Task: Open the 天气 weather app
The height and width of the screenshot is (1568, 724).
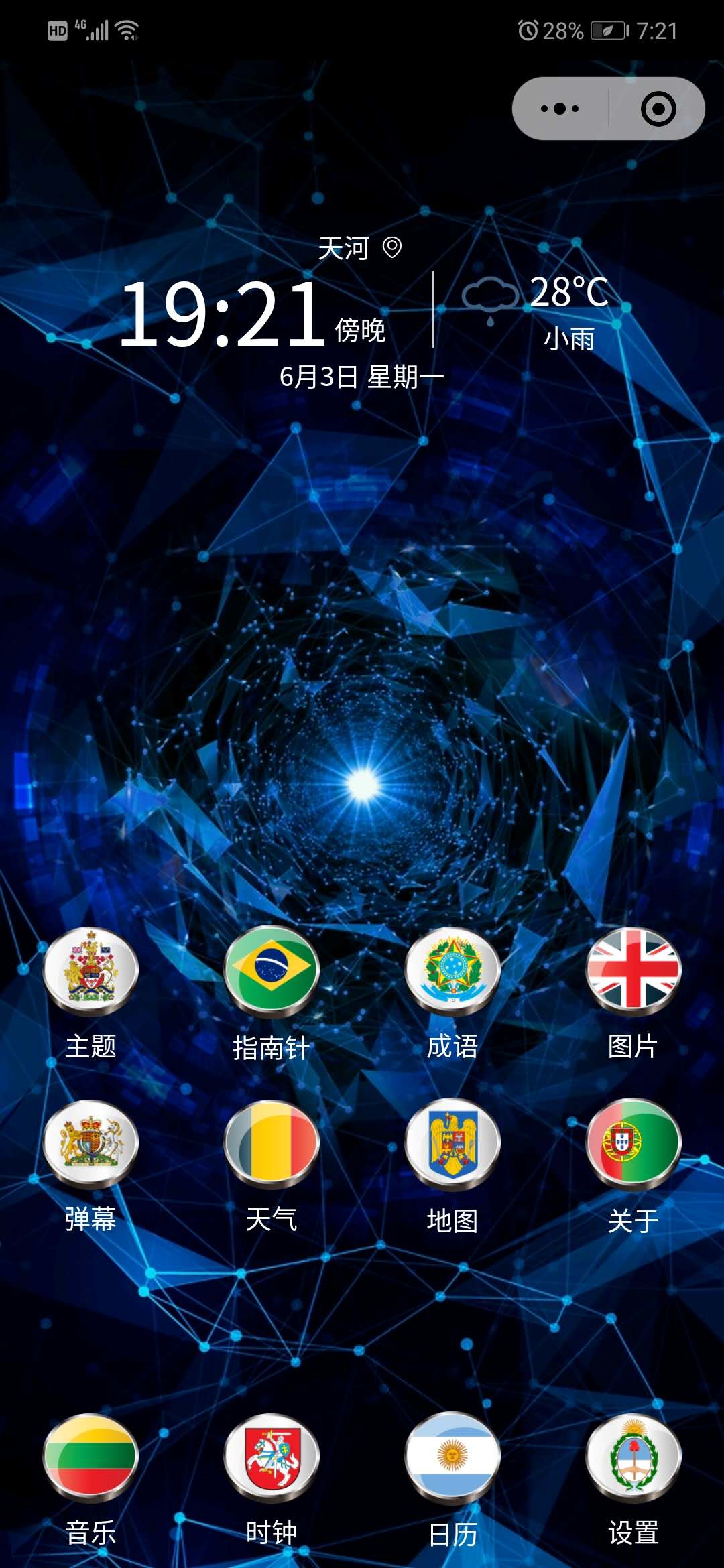Action: click(271, 1143)
